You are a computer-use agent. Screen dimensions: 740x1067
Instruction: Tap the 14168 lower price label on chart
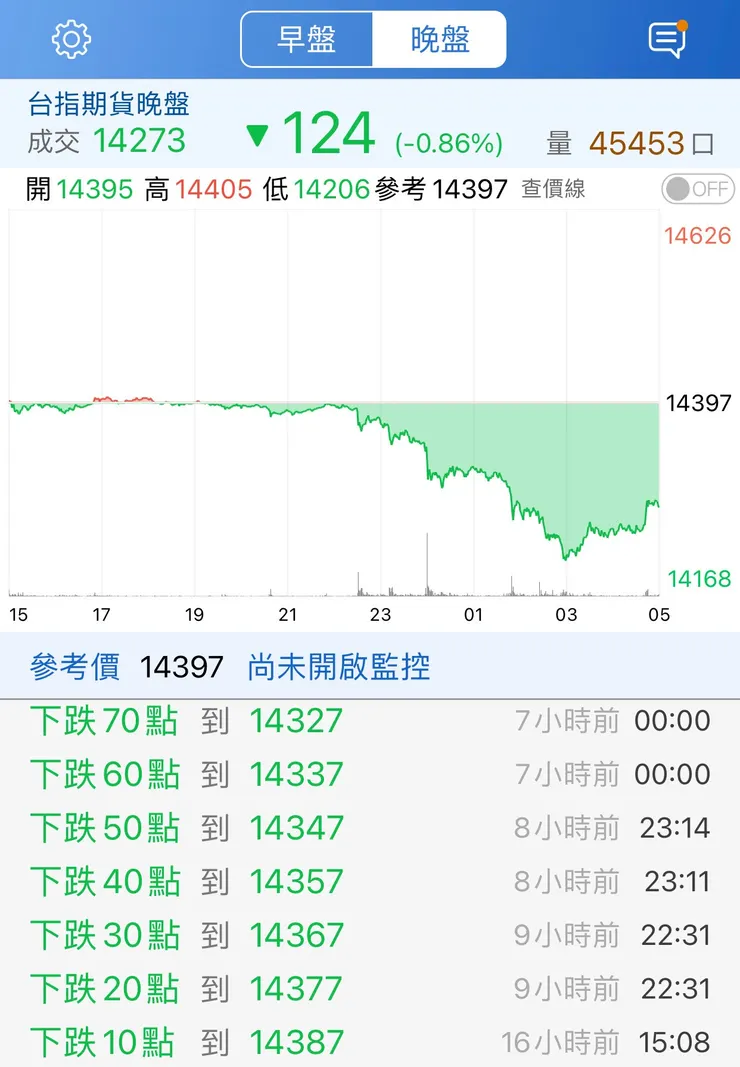pos(697,578)
